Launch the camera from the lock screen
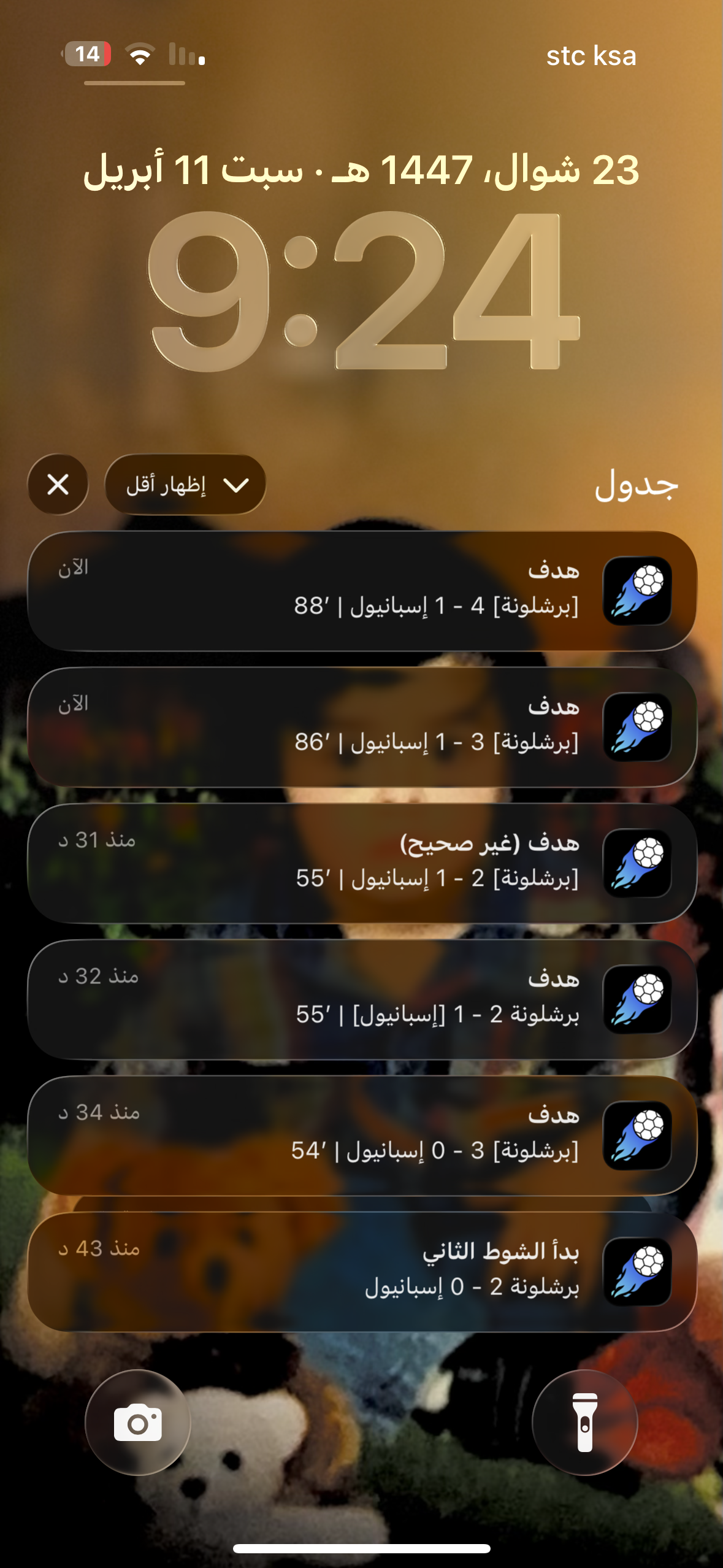Image resolution: width=723 pixels, height=1568 pixels. click(138, 1422)
